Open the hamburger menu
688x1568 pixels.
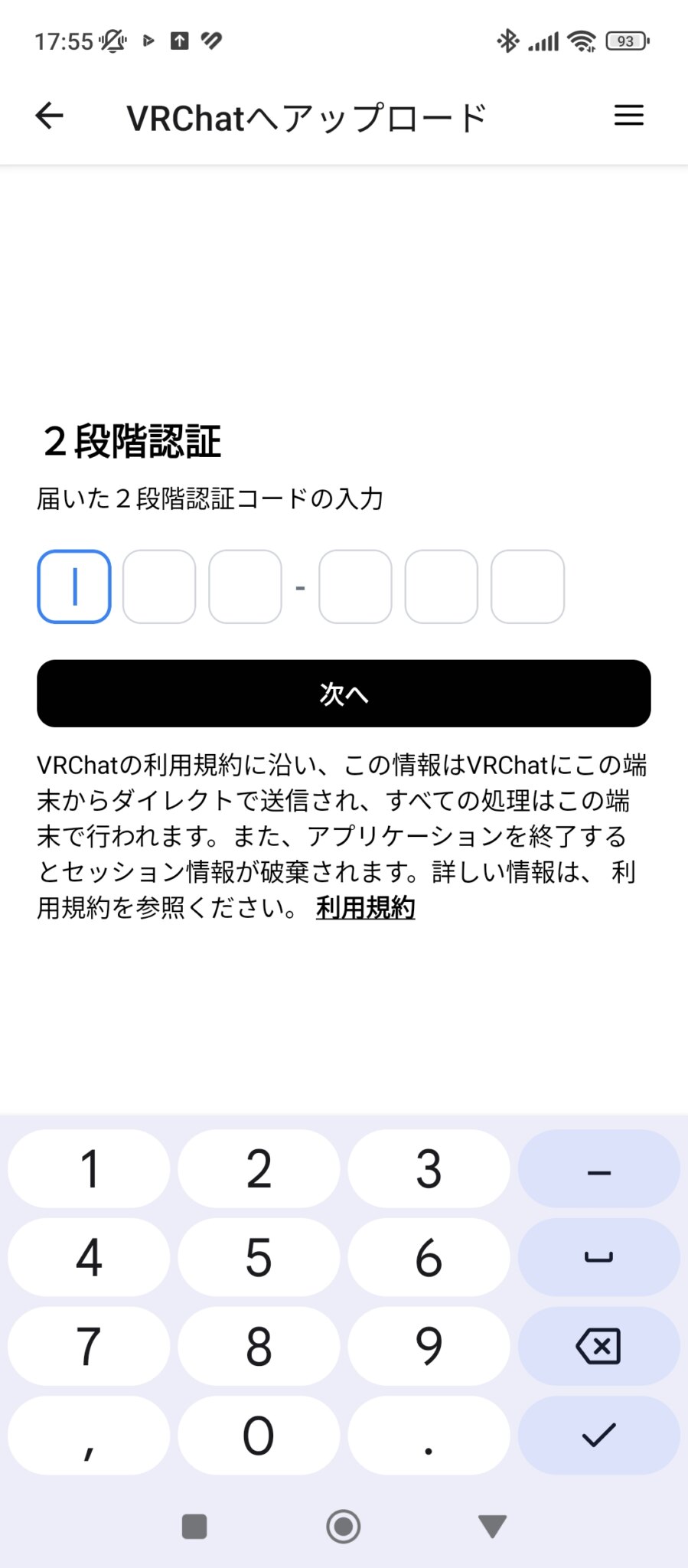628,116
